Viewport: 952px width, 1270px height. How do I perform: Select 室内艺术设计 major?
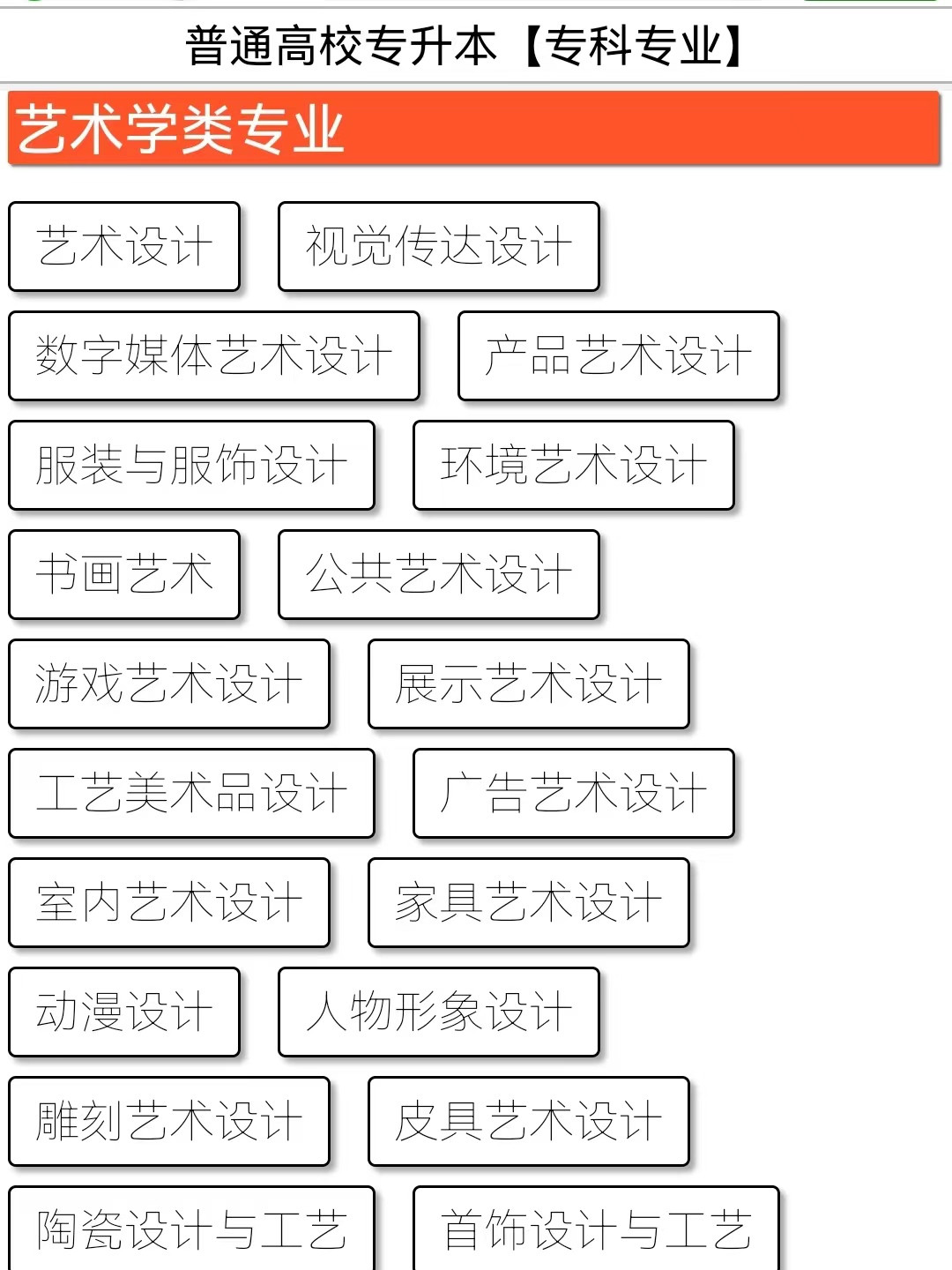[168, 902]
